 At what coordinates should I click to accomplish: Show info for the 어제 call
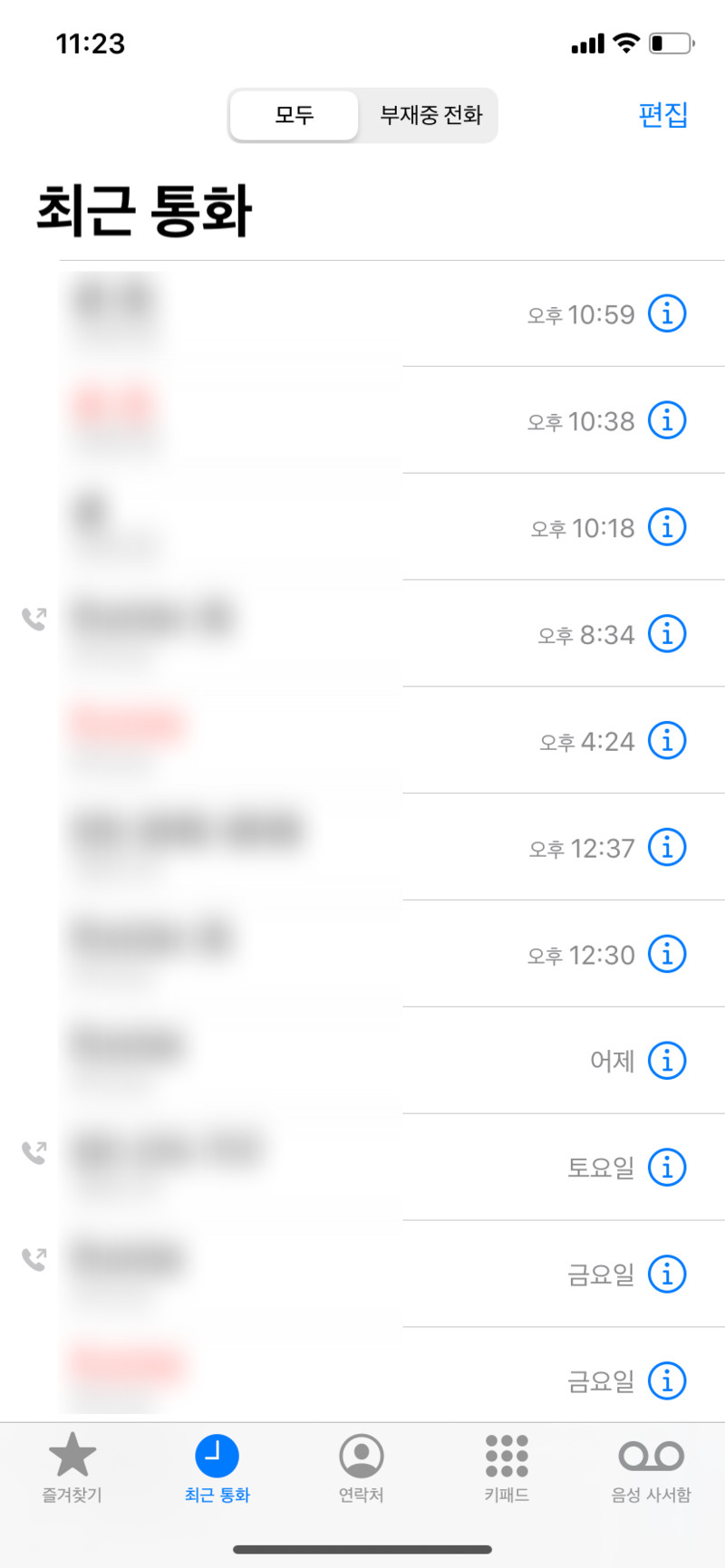[667, 1061]
